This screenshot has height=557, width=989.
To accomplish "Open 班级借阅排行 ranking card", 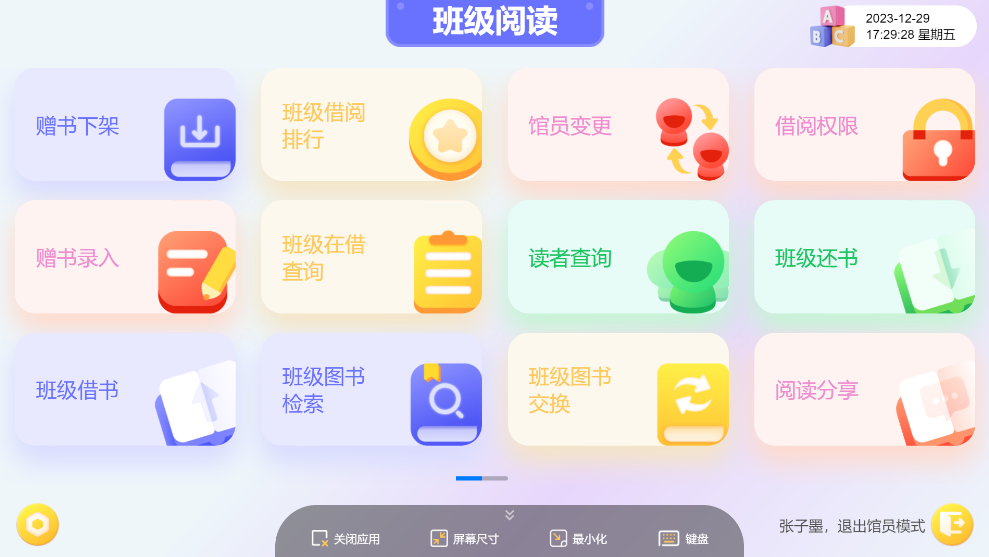I will (x=371, y=125).
